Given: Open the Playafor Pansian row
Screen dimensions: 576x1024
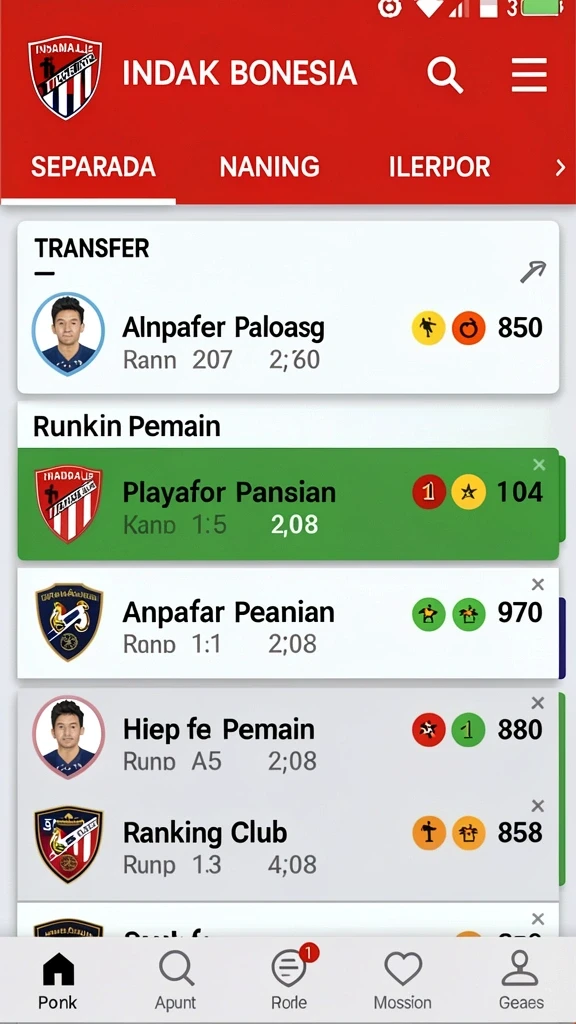Looking at the screenshot, I should 288,504.
